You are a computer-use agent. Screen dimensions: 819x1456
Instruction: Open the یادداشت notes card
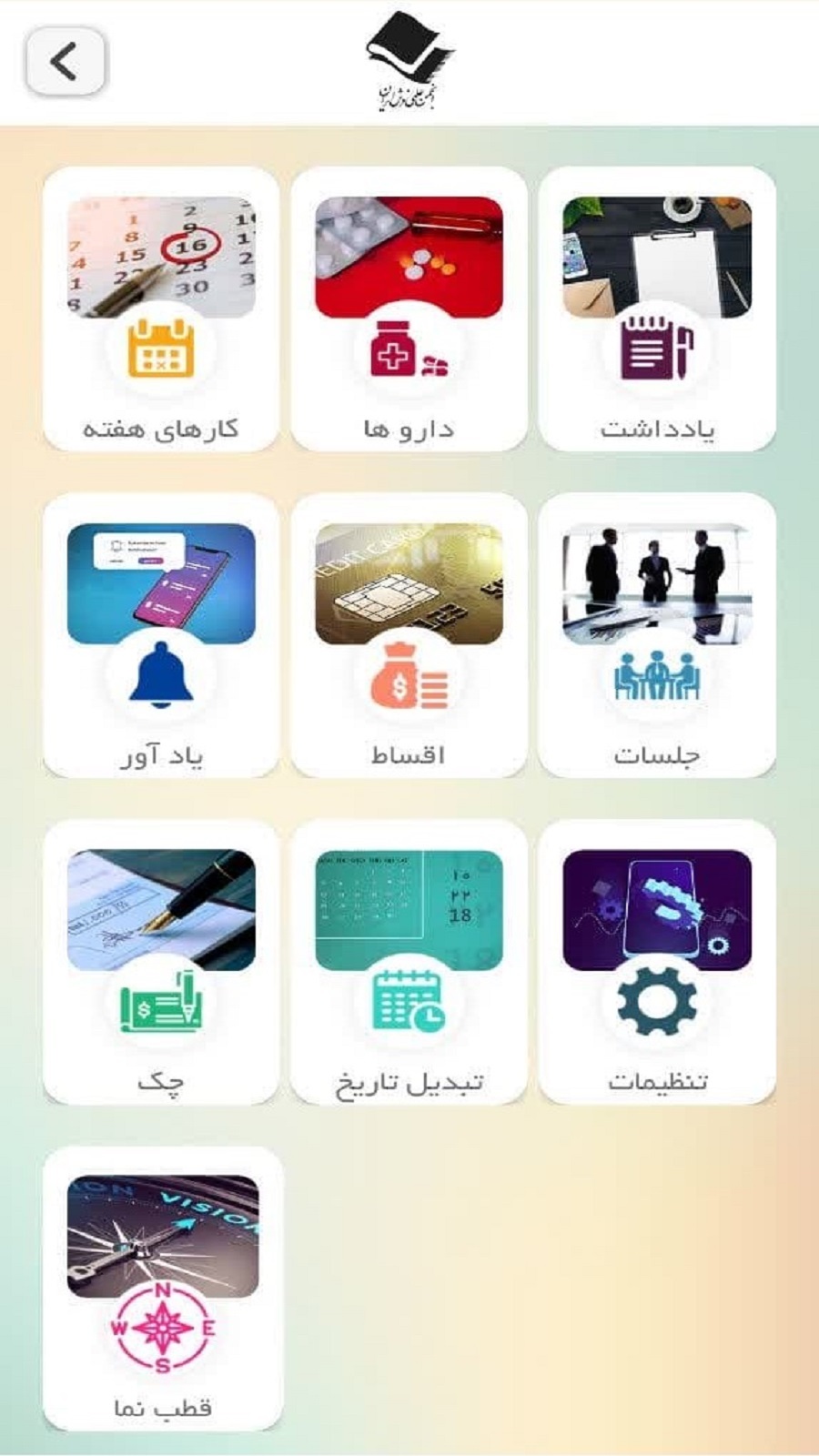657,309
